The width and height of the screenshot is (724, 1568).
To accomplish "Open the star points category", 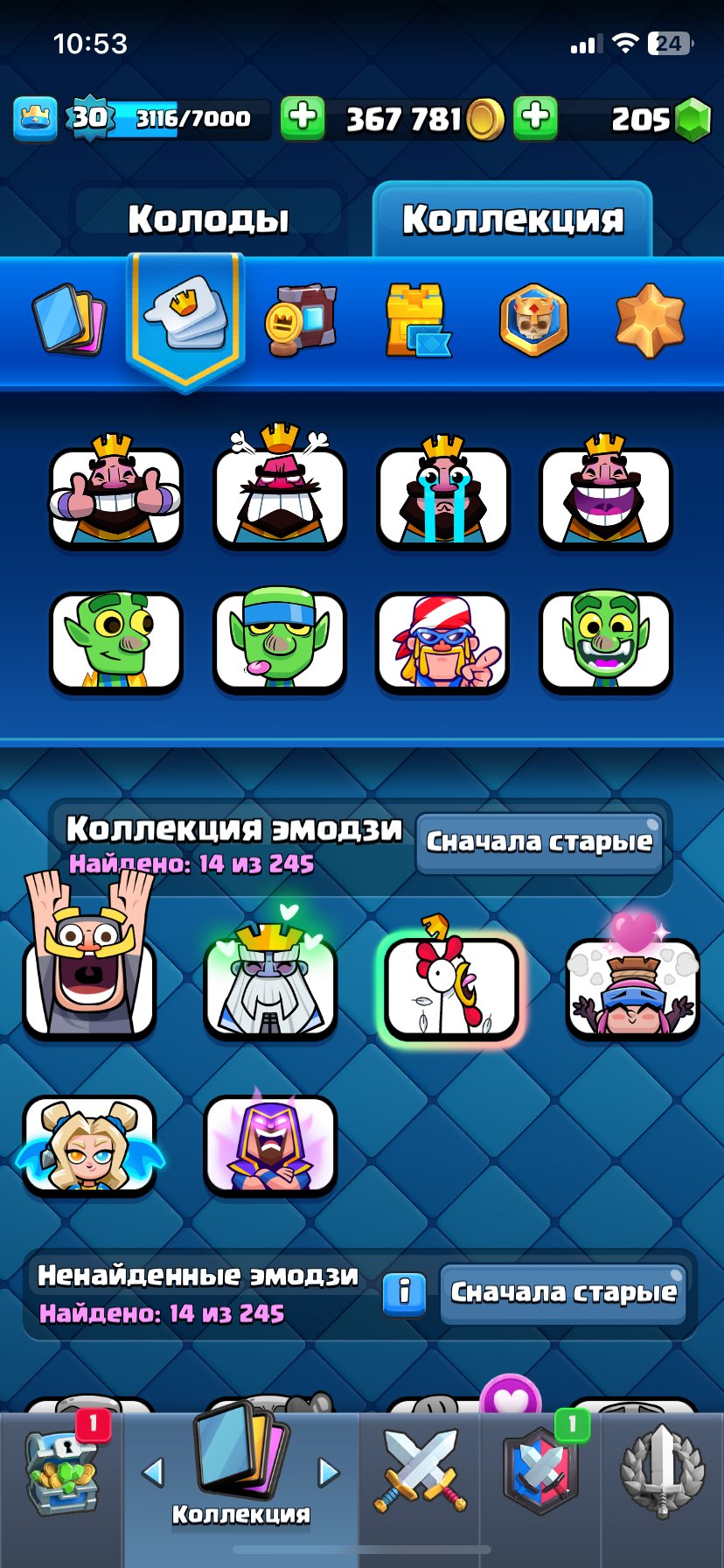I will pos(649,320).
